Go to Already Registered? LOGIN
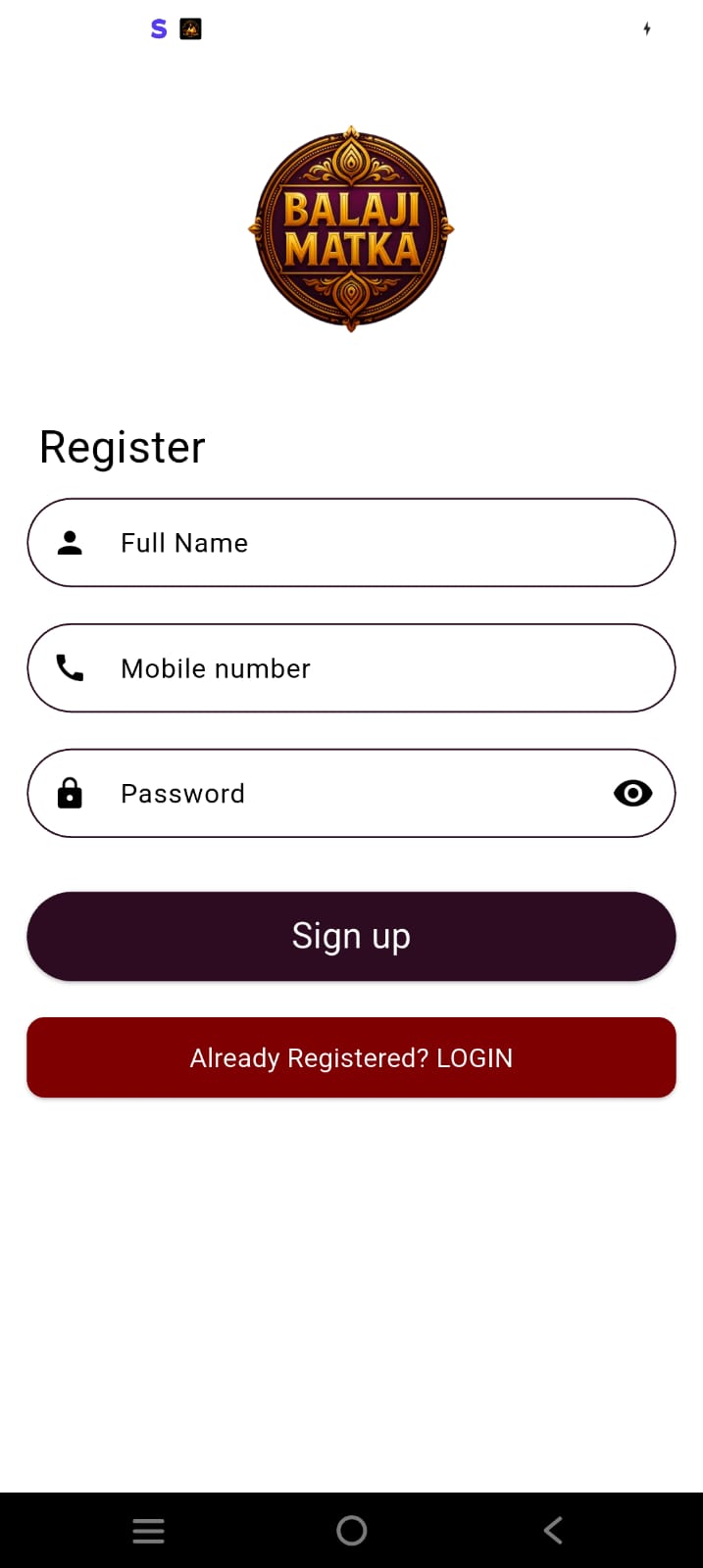The height and width of the screenshot is (1568, 703). (351, 1057)
